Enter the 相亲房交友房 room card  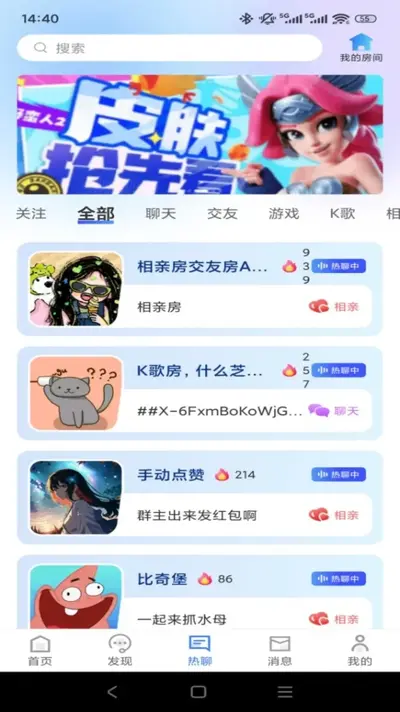[x=200, y=289]
